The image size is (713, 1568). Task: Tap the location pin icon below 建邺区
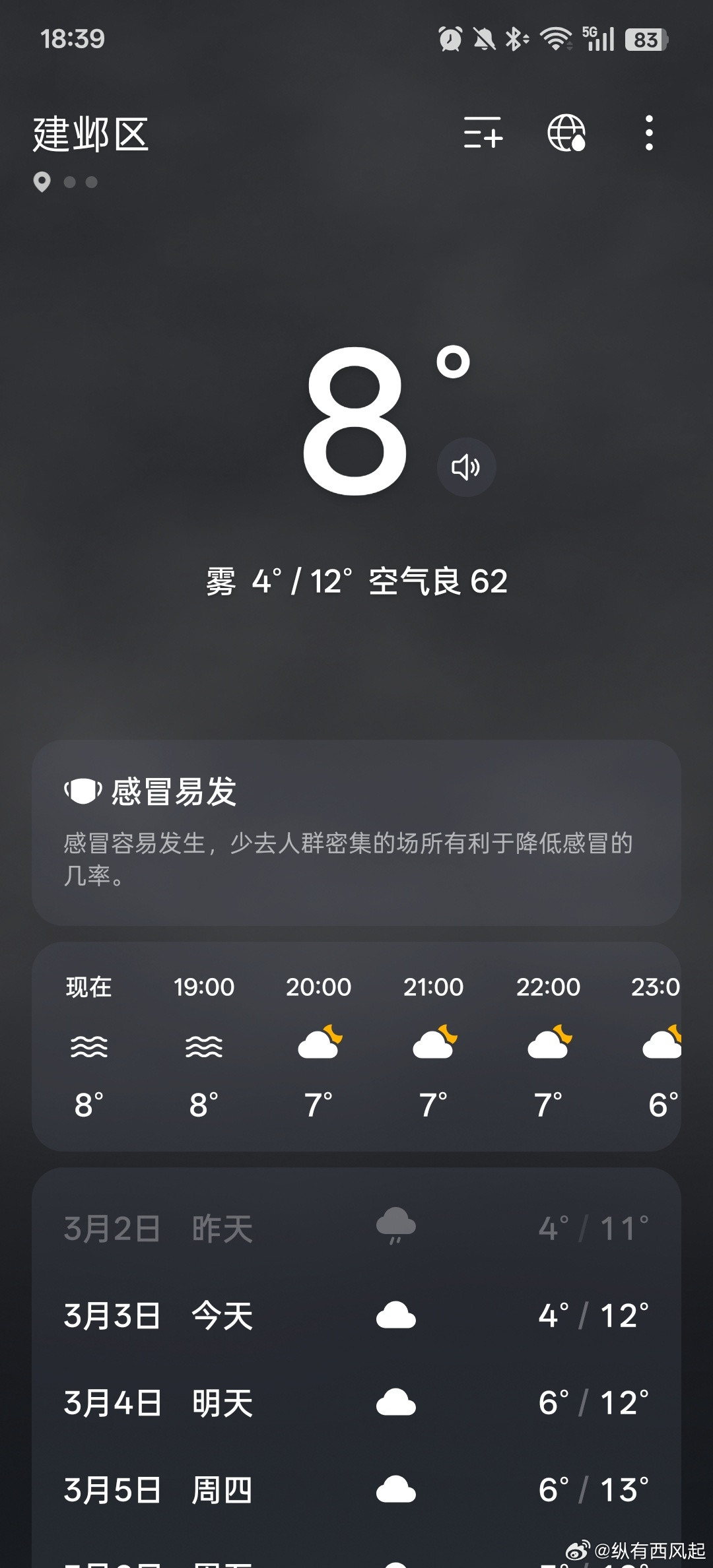click(x=43, y=182)
